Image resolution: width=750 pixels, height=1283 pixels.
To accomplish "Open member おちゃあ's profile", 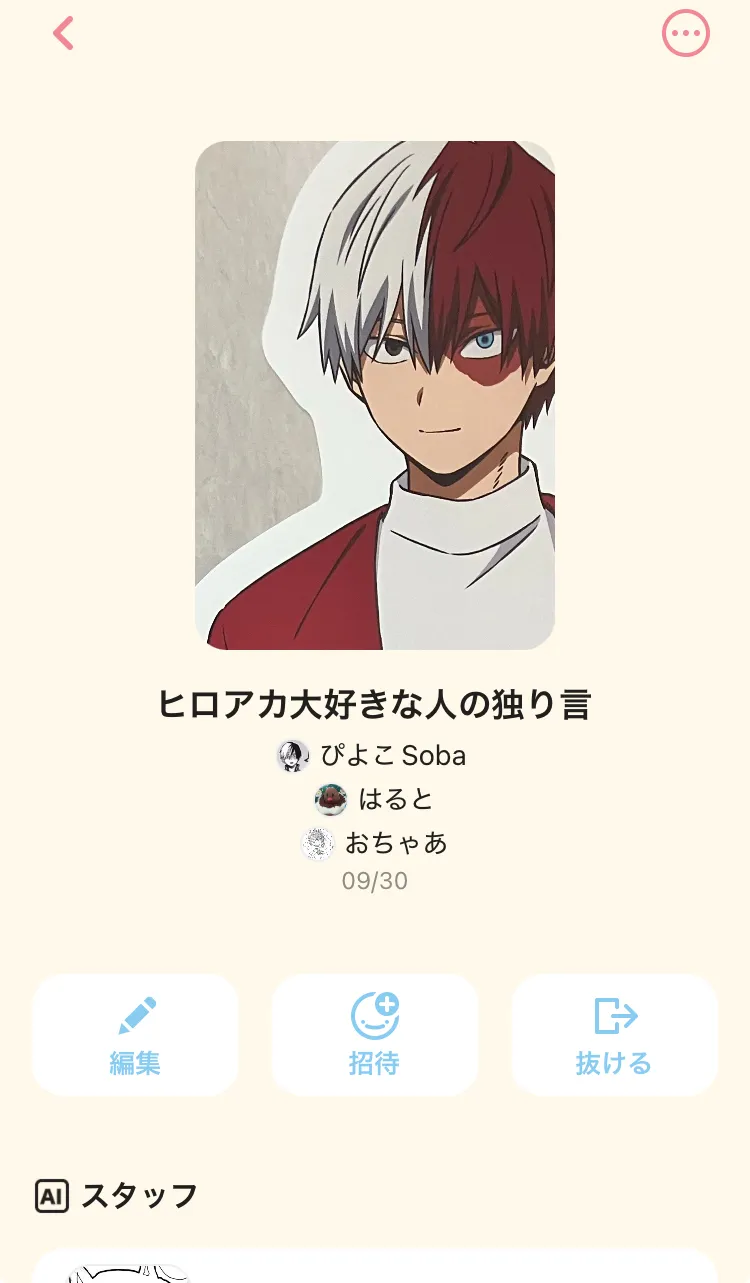I will pos(374,843).
